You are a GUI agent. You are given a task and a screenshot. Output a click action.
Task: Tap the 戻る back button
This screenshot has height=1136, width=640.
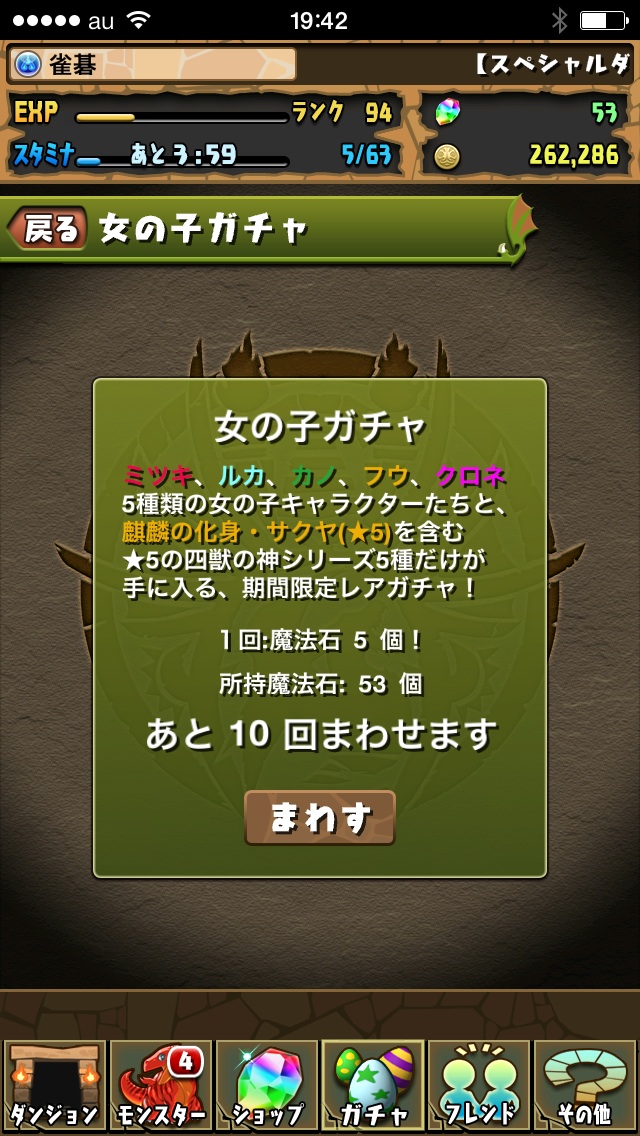coord(48,229)
